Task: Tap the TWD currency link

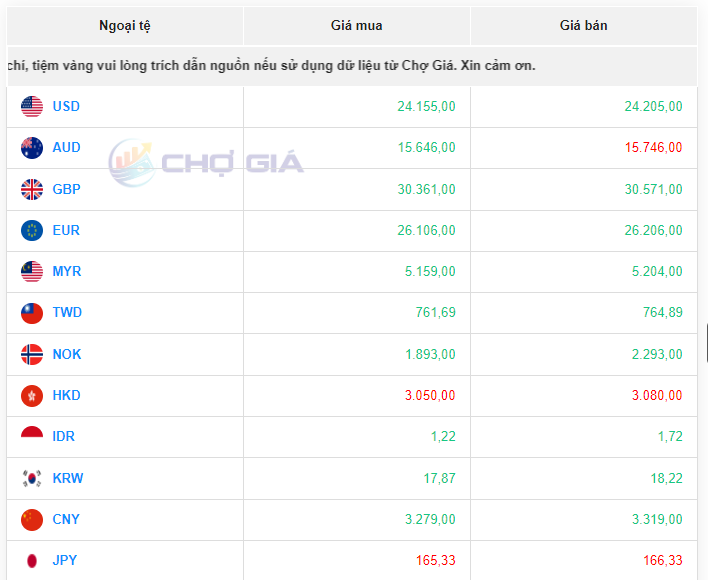Action: coord(67,313)
